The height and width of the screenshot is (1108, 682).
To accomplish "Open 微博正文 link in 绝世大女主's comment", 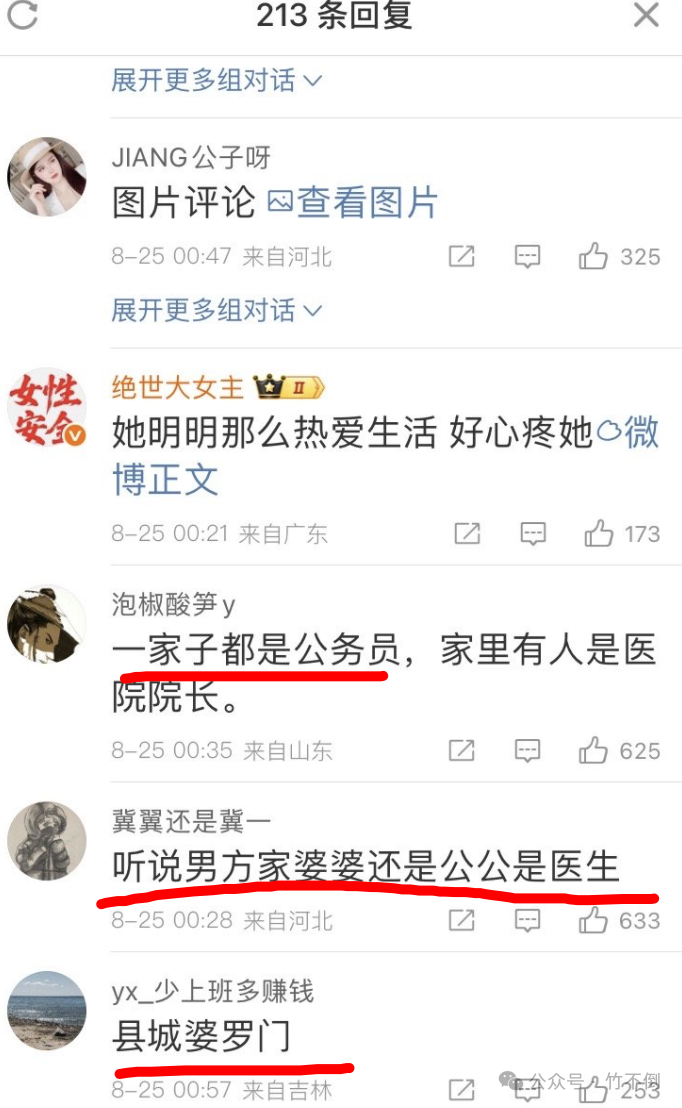I will click(x=165, y=480).
